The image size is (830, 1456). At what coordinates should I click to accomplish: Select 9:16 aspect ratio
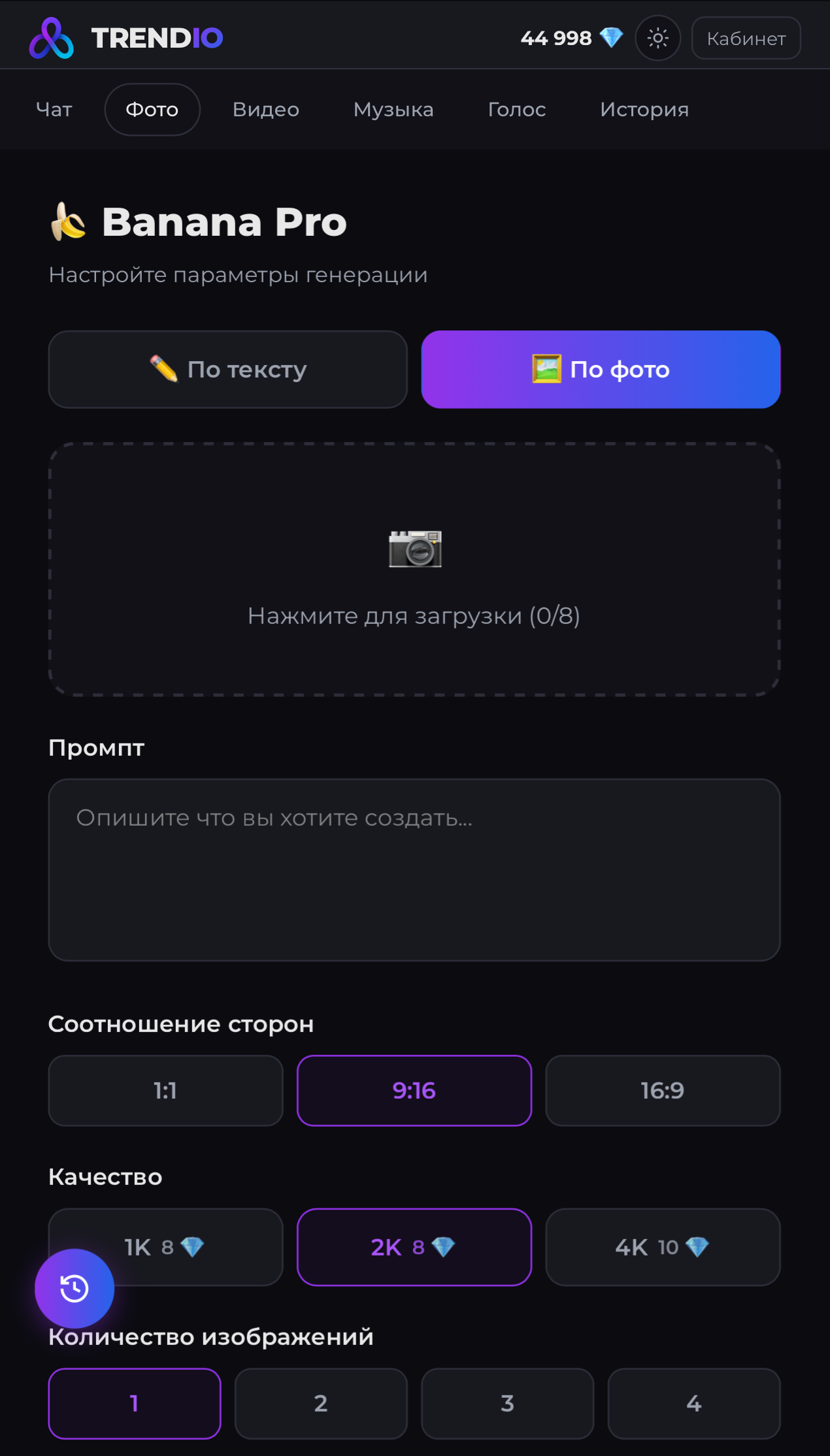pyautogui.click(x=414, y=1091)
